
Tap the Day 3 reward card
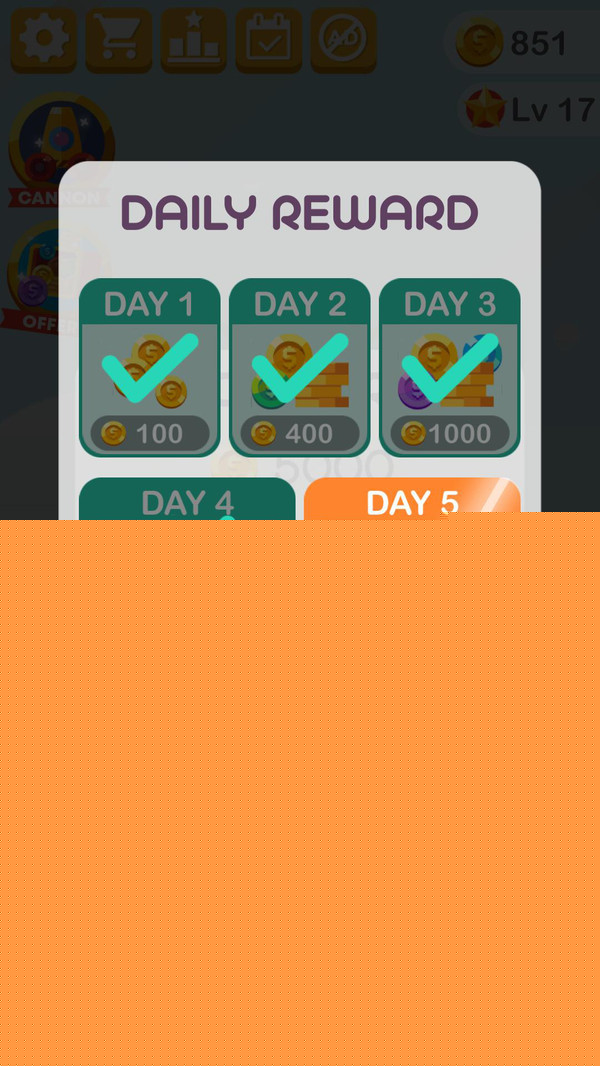pyautogui.click(x=449, y=367)
